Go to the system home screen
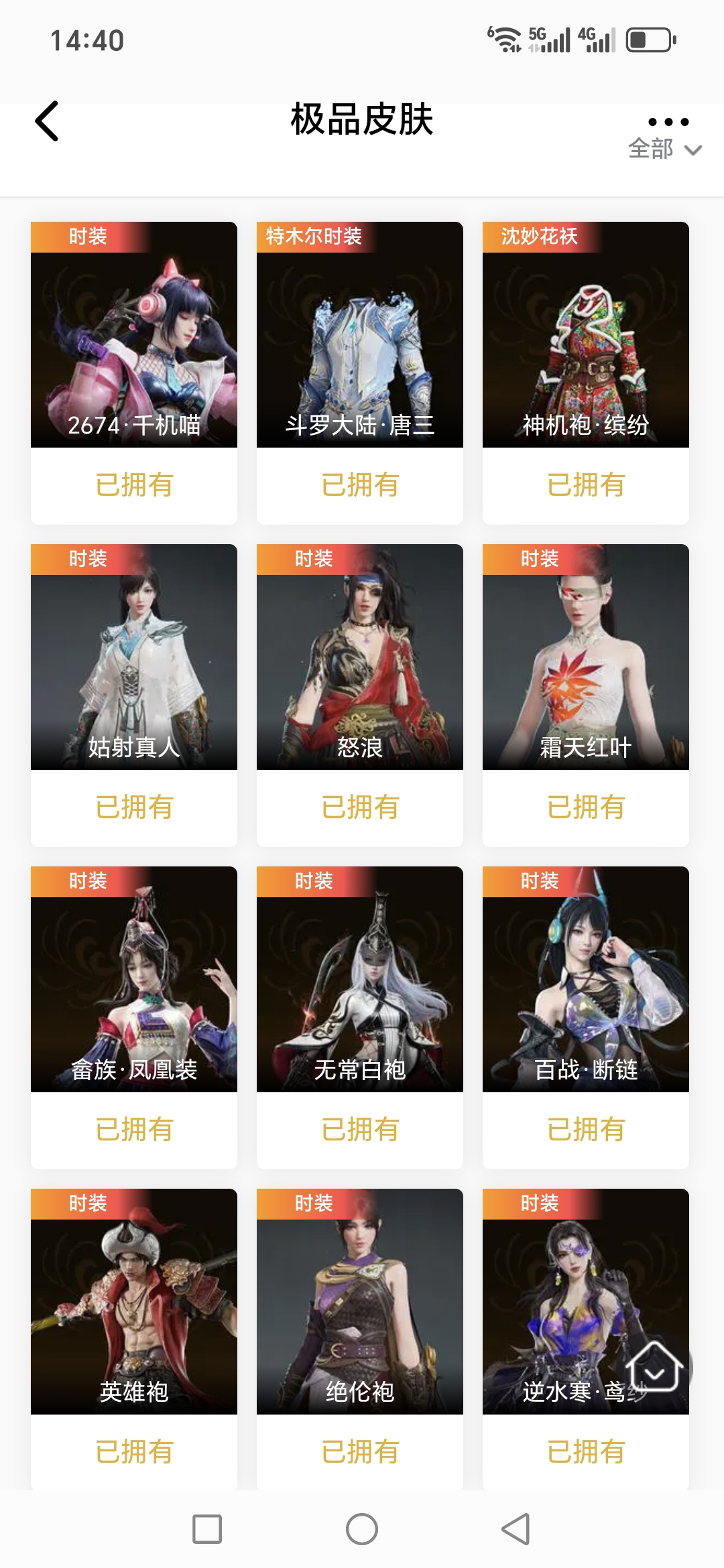This screenshot has height=1568, width=724. pos(362,1529)
